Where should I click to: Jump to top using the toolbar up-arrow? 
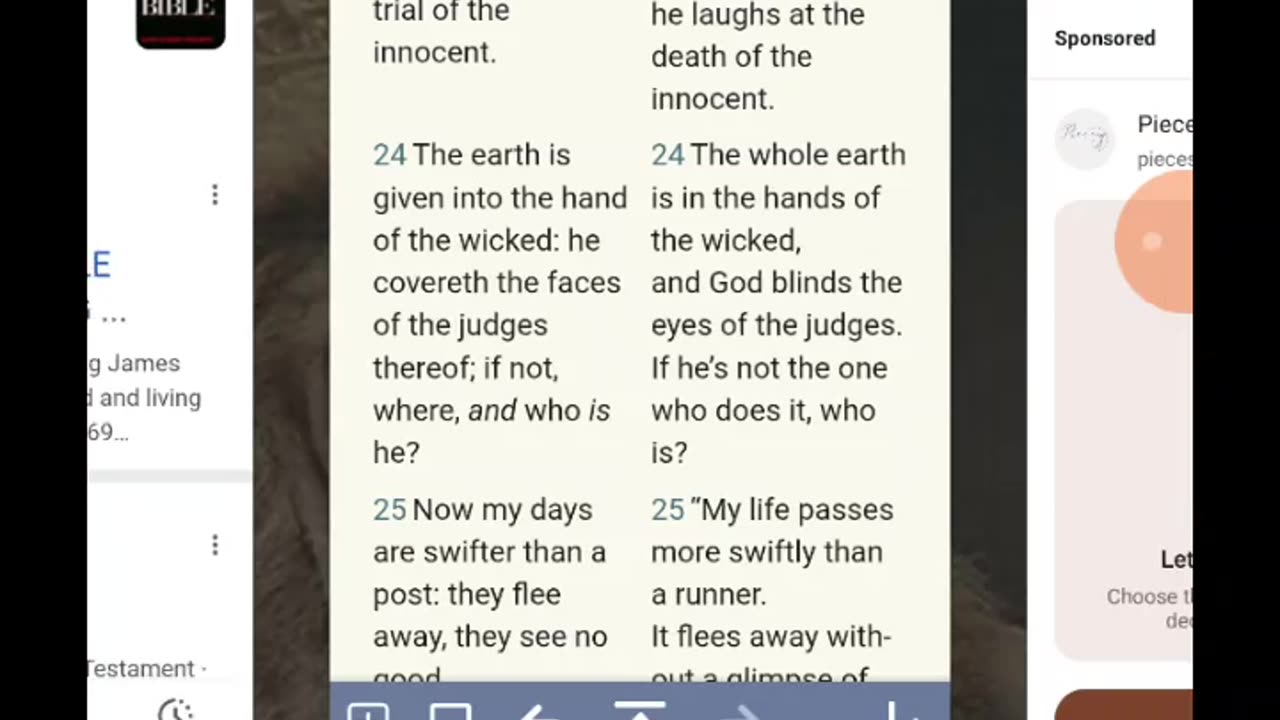coord(640,711)
